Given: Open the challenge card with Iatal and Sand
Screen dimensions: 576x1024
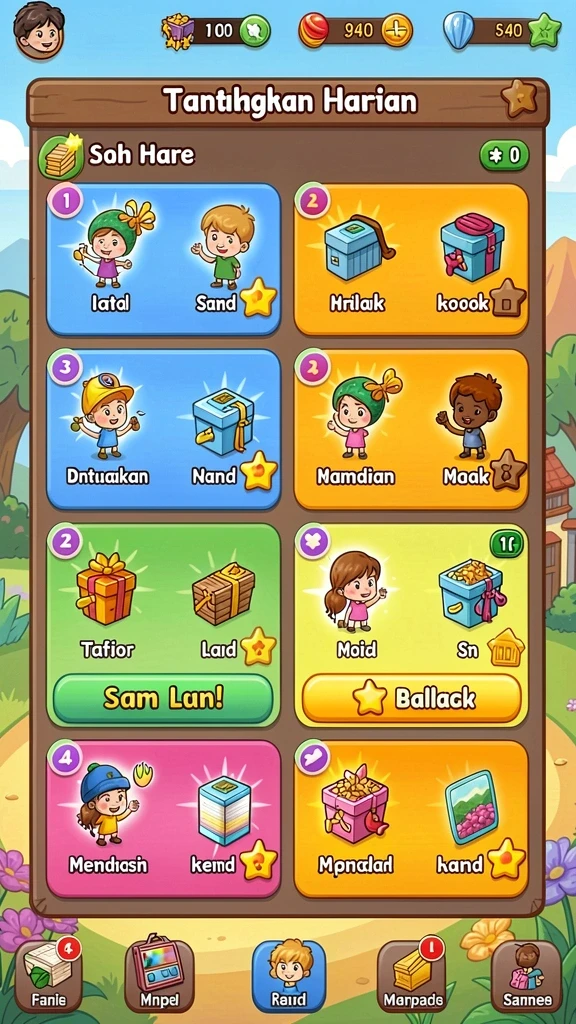Looking at the screenshot, I should coord(163,259).
